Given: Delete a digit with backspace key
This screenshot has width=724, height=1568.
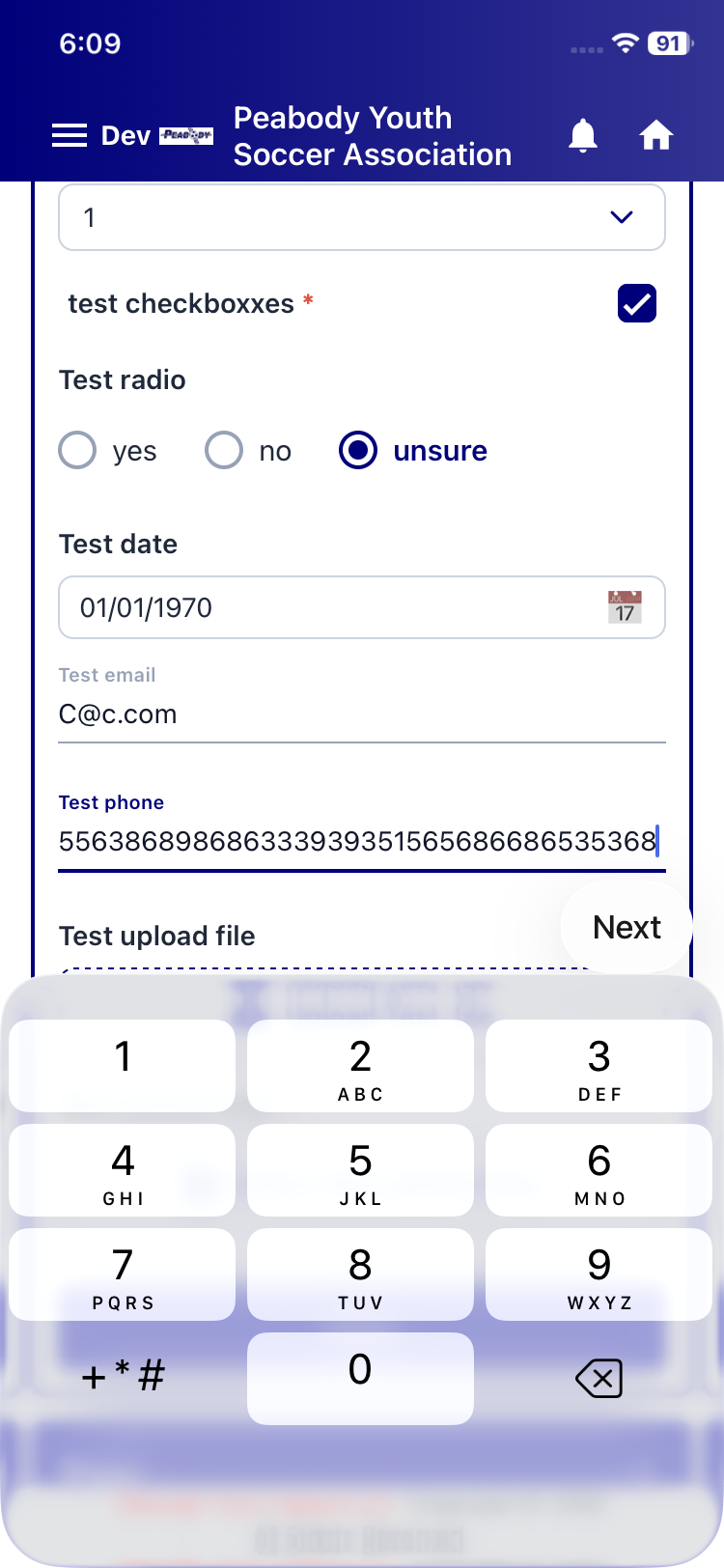Looking at the screenshot, I should pyautogui.click(x=599, y=1378).
